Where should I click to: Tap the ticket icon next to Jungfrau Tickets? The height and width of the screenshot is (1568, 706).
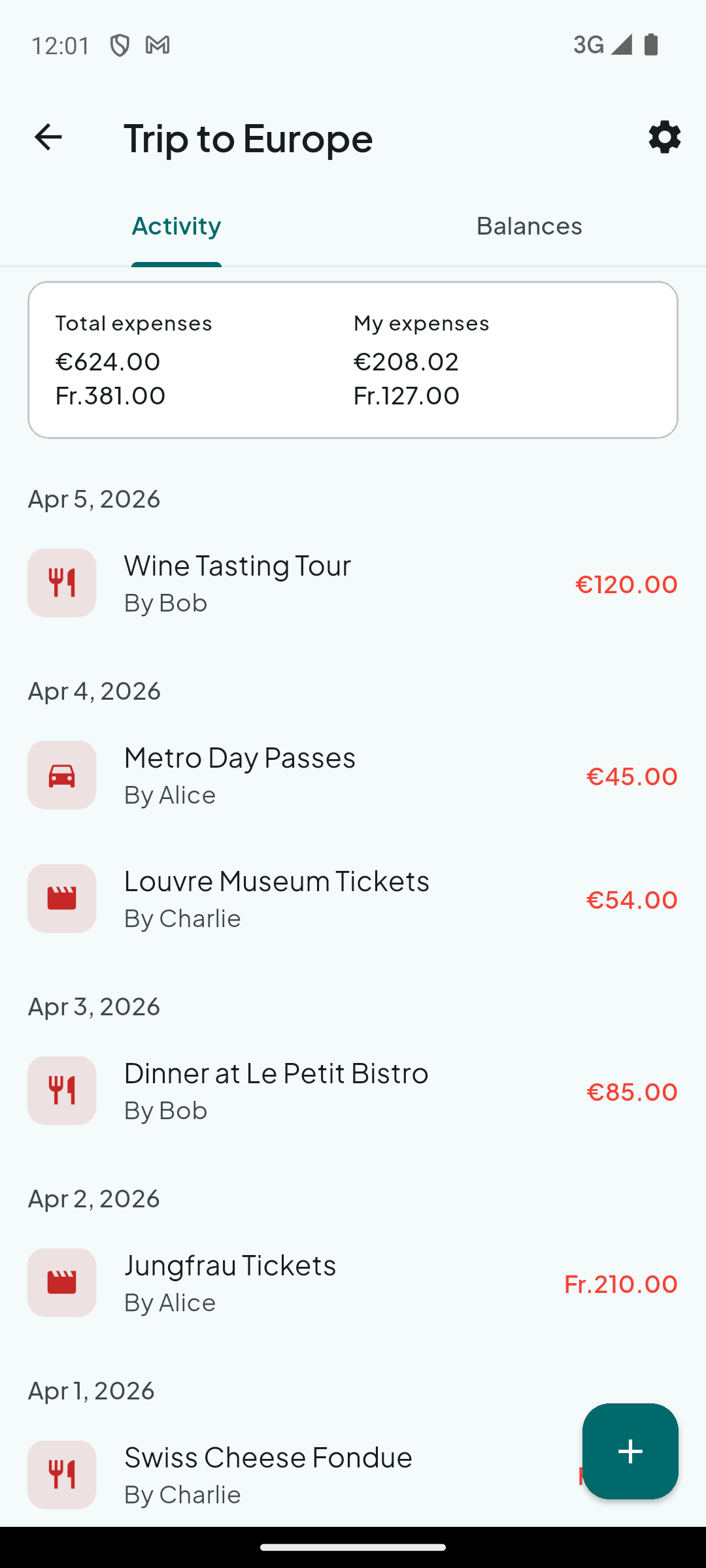61,1282
